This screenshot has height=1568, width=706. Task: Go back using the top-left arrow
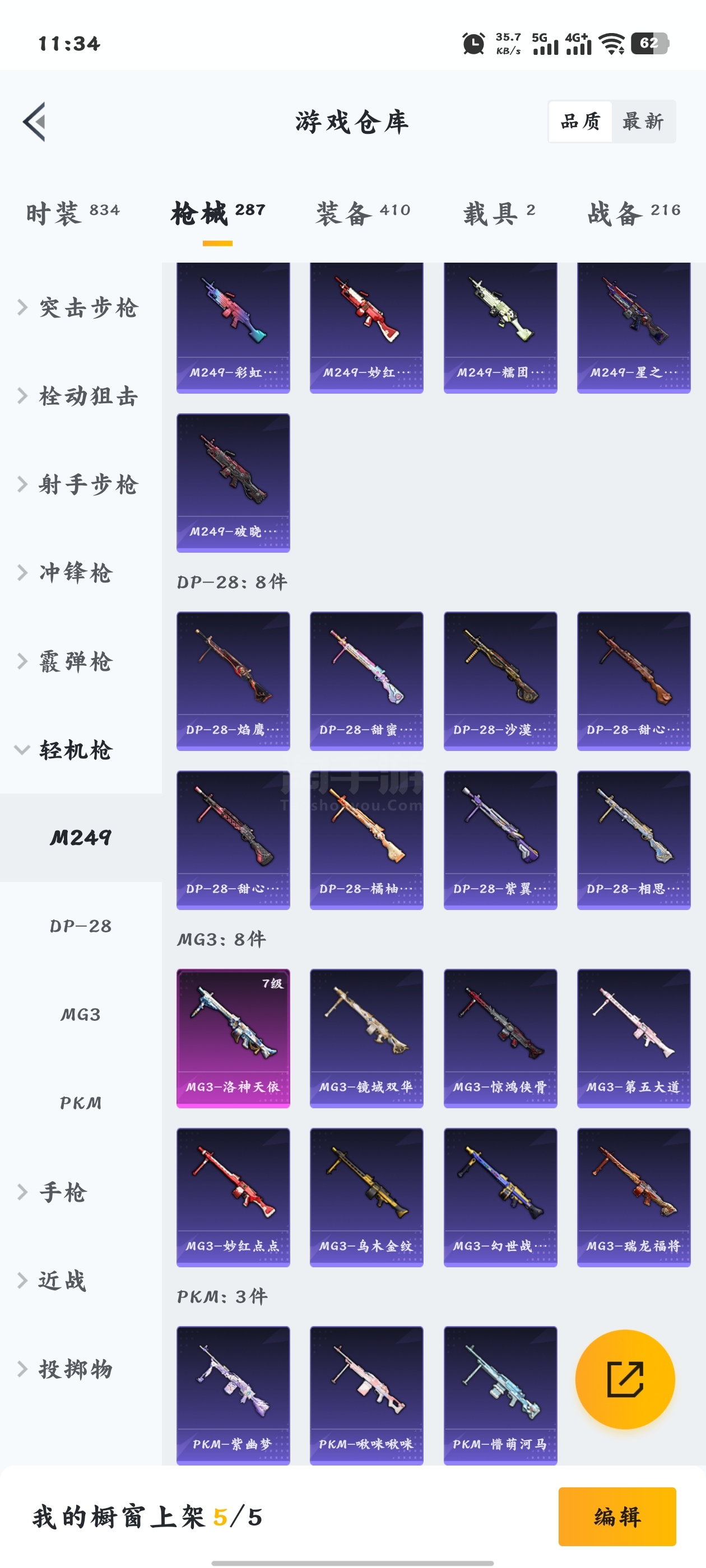click(x=34, y=122)
